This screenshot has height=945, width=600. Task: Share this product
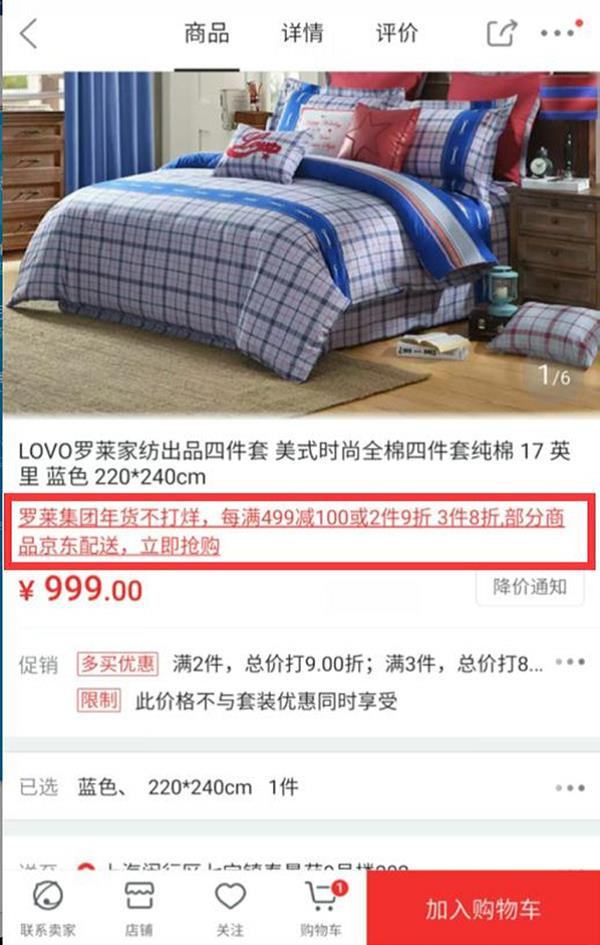tap(500, 33)
